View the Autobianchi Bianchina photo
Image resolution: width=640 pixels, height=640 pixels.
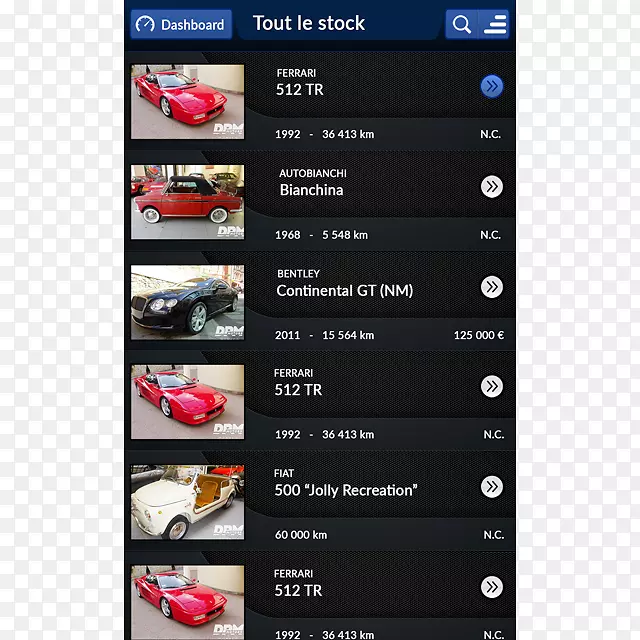click(187, 201)
